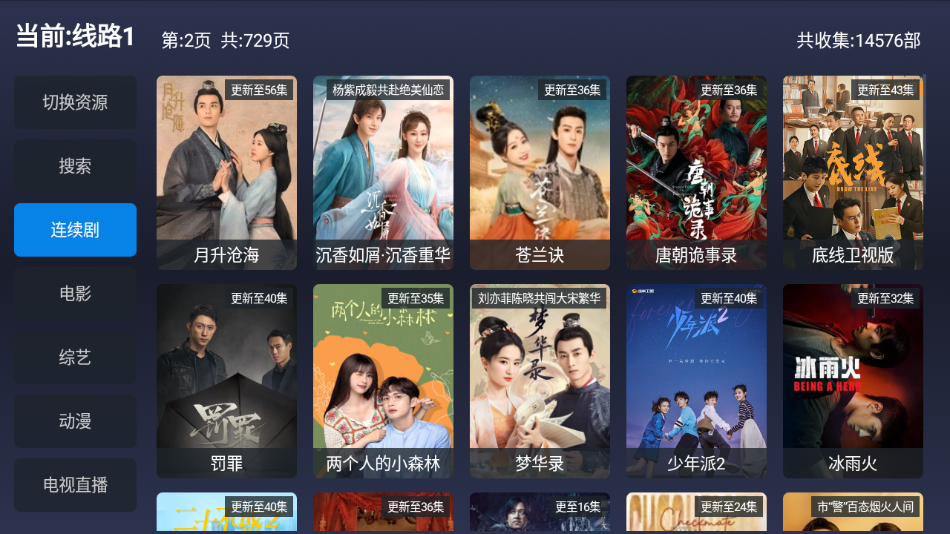Open the drama 月升沧海
950x534 pixels.
[x=226, y=172]
